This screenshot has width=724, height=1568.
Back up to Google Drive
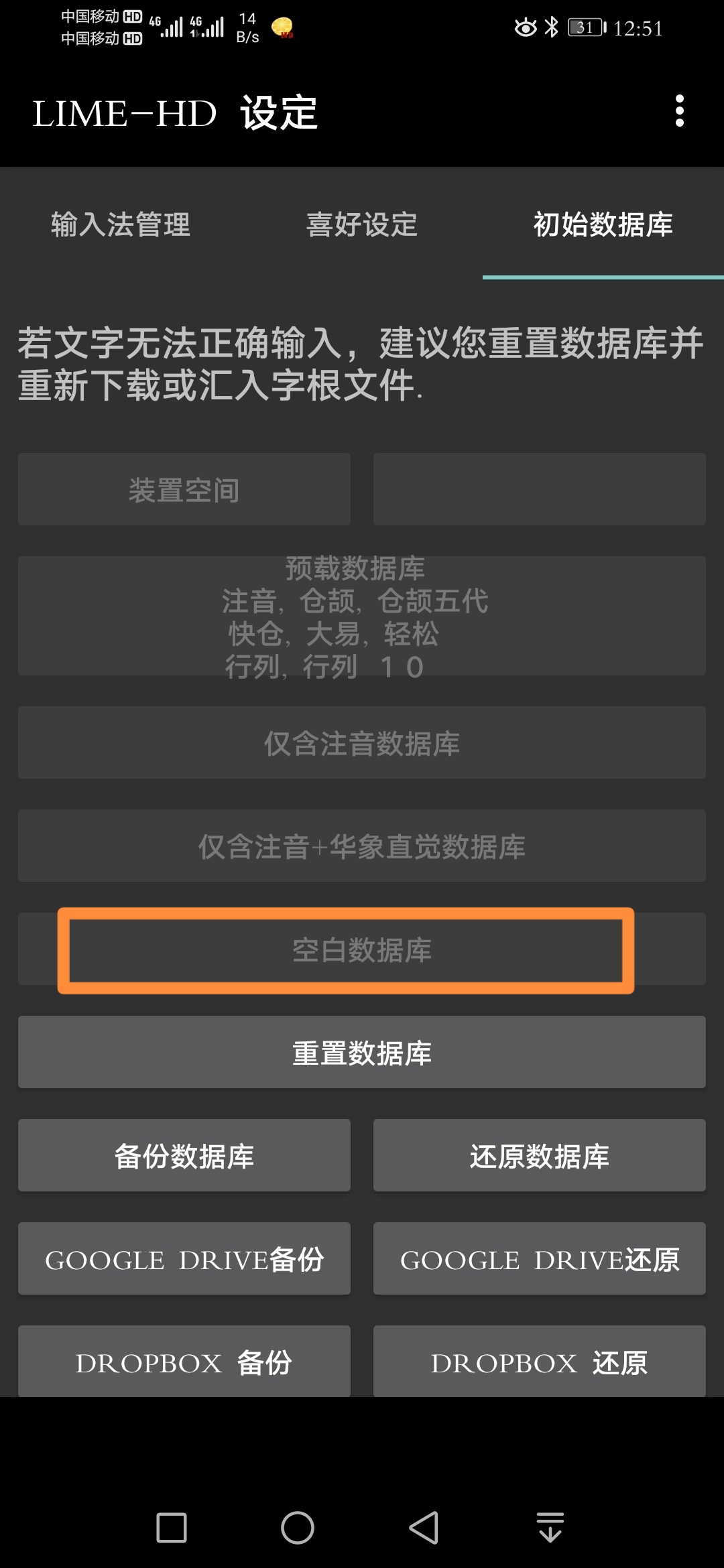(184, 1259)
